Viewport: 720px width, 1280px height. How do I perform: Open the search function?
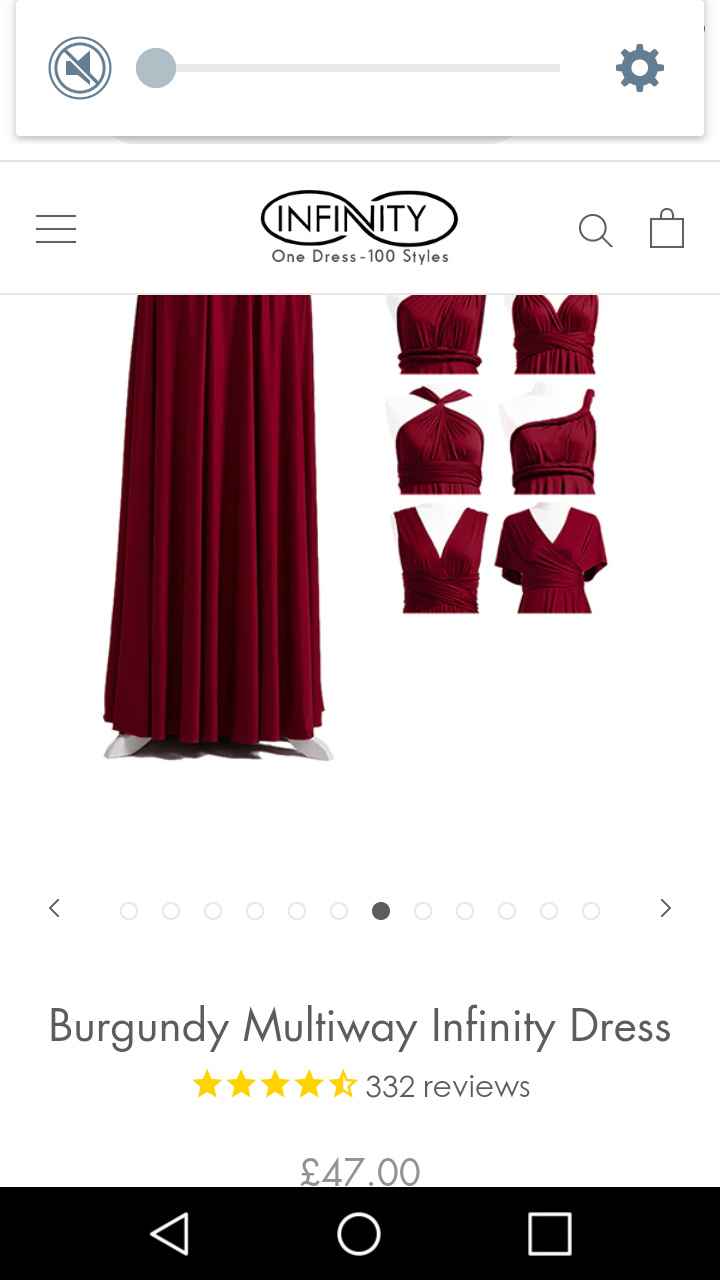(596, 229)
